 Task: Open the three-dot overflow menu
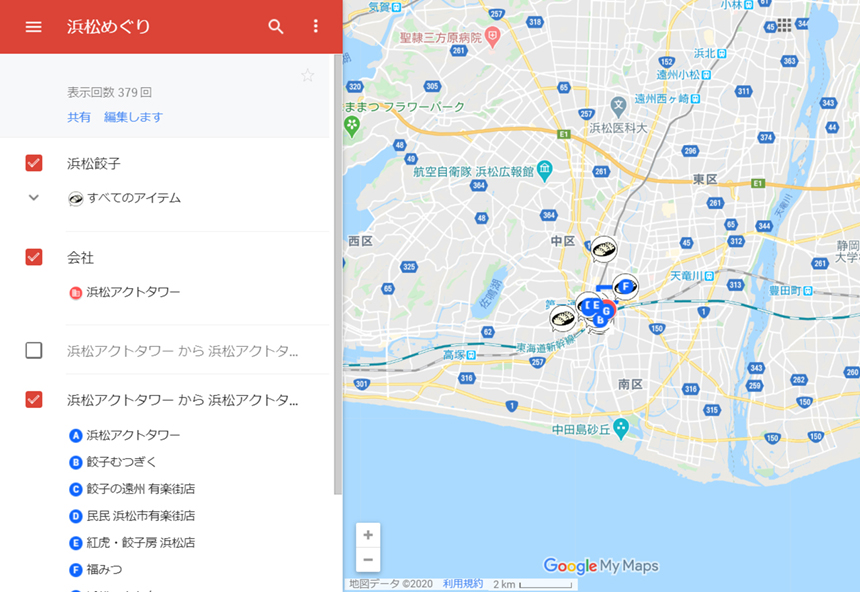[316, 27]
